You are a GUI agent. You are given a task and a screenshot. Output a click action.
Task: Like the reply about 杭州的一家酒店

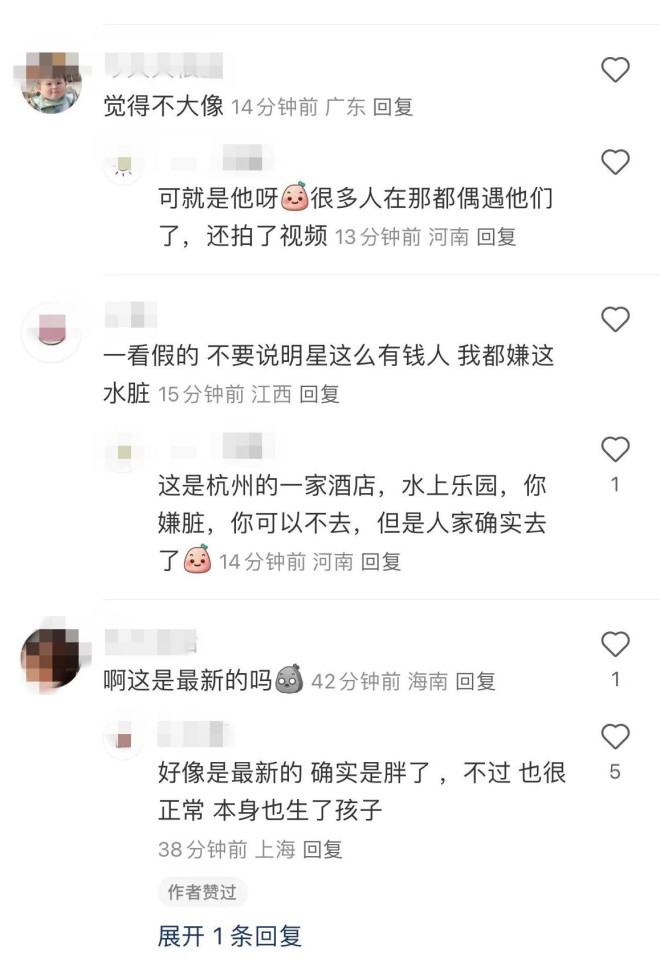[615, 449]
